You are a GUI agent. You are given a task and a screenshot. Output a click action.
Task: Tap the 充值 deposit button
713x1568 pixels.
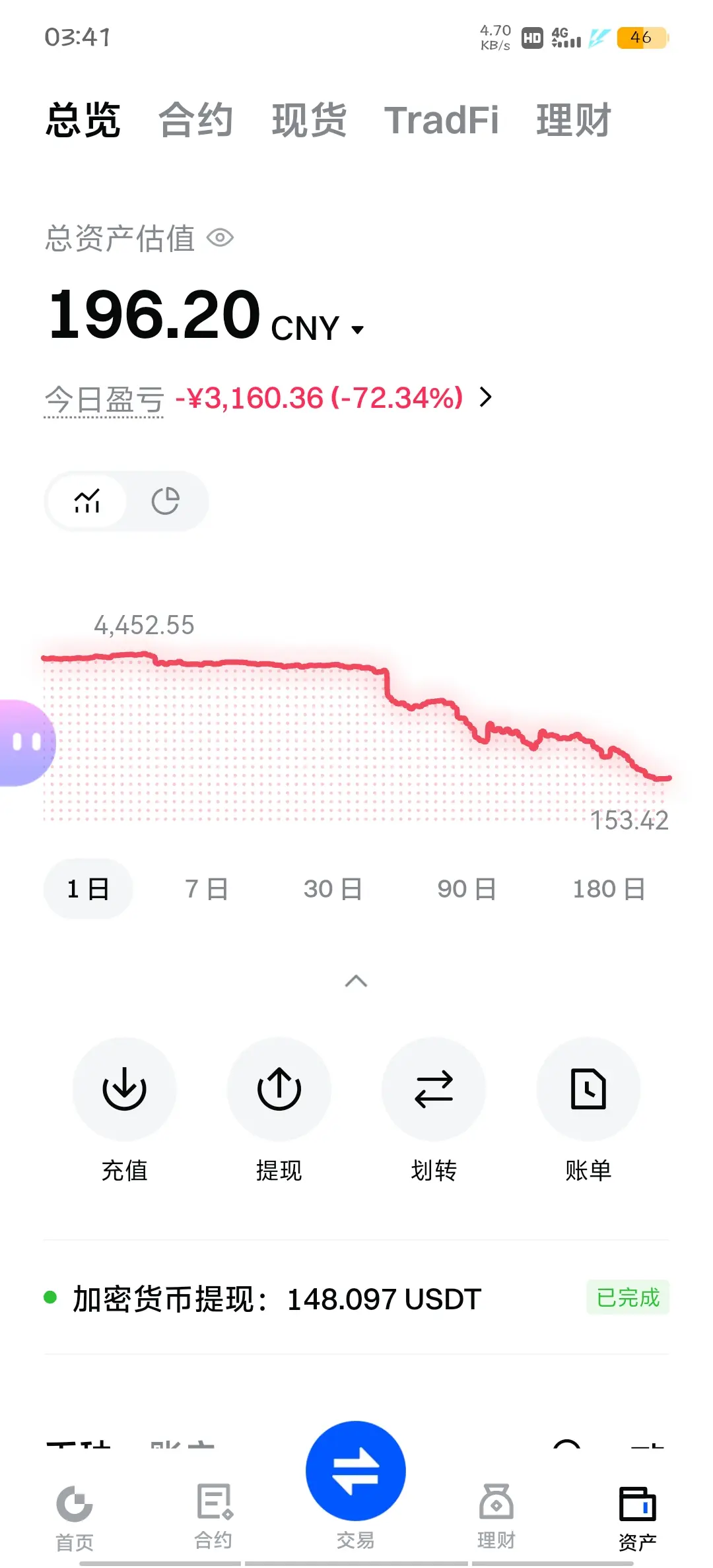click(124, 1090)
